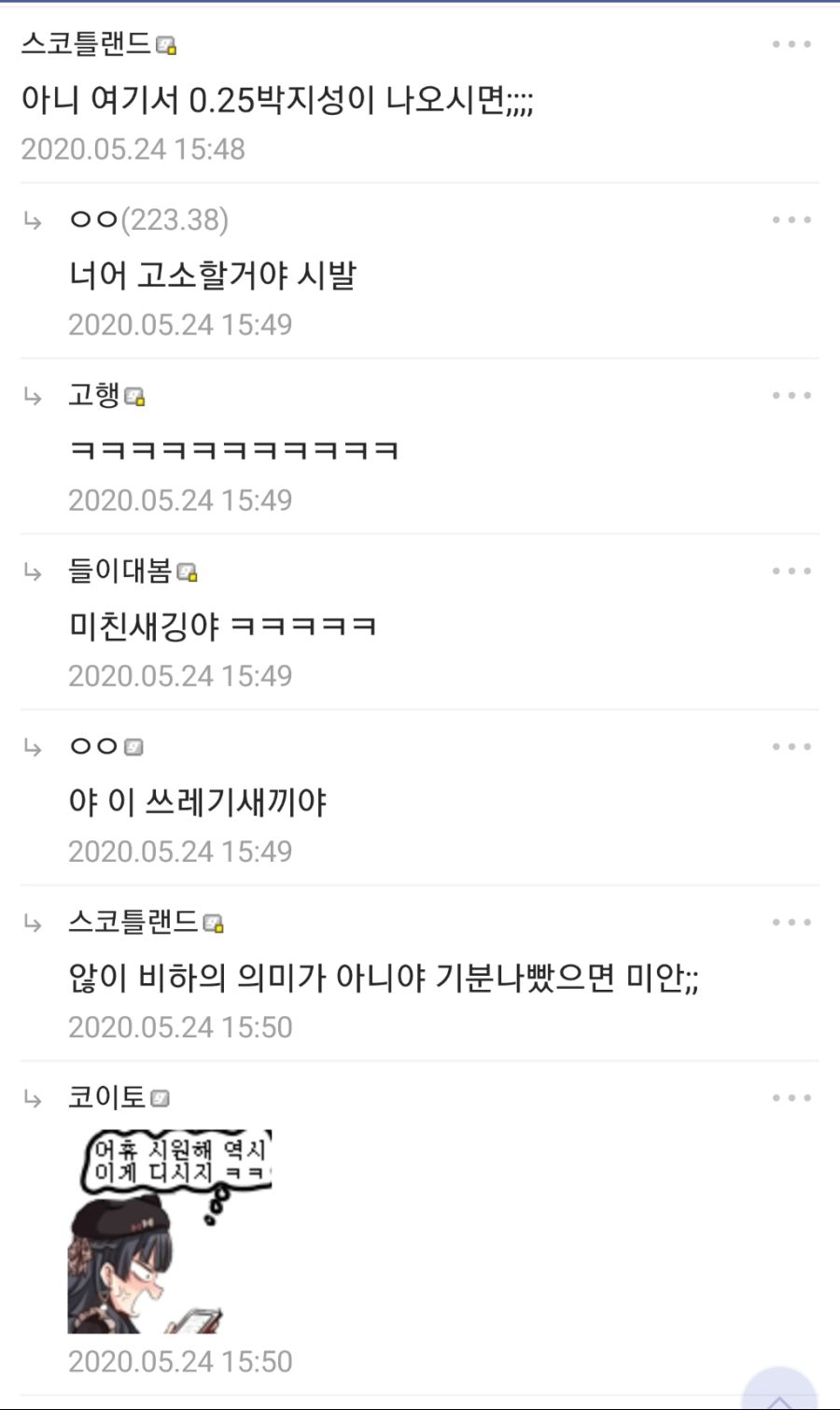Click the timestamp under 코이토's image comment

click(182, 1363)
